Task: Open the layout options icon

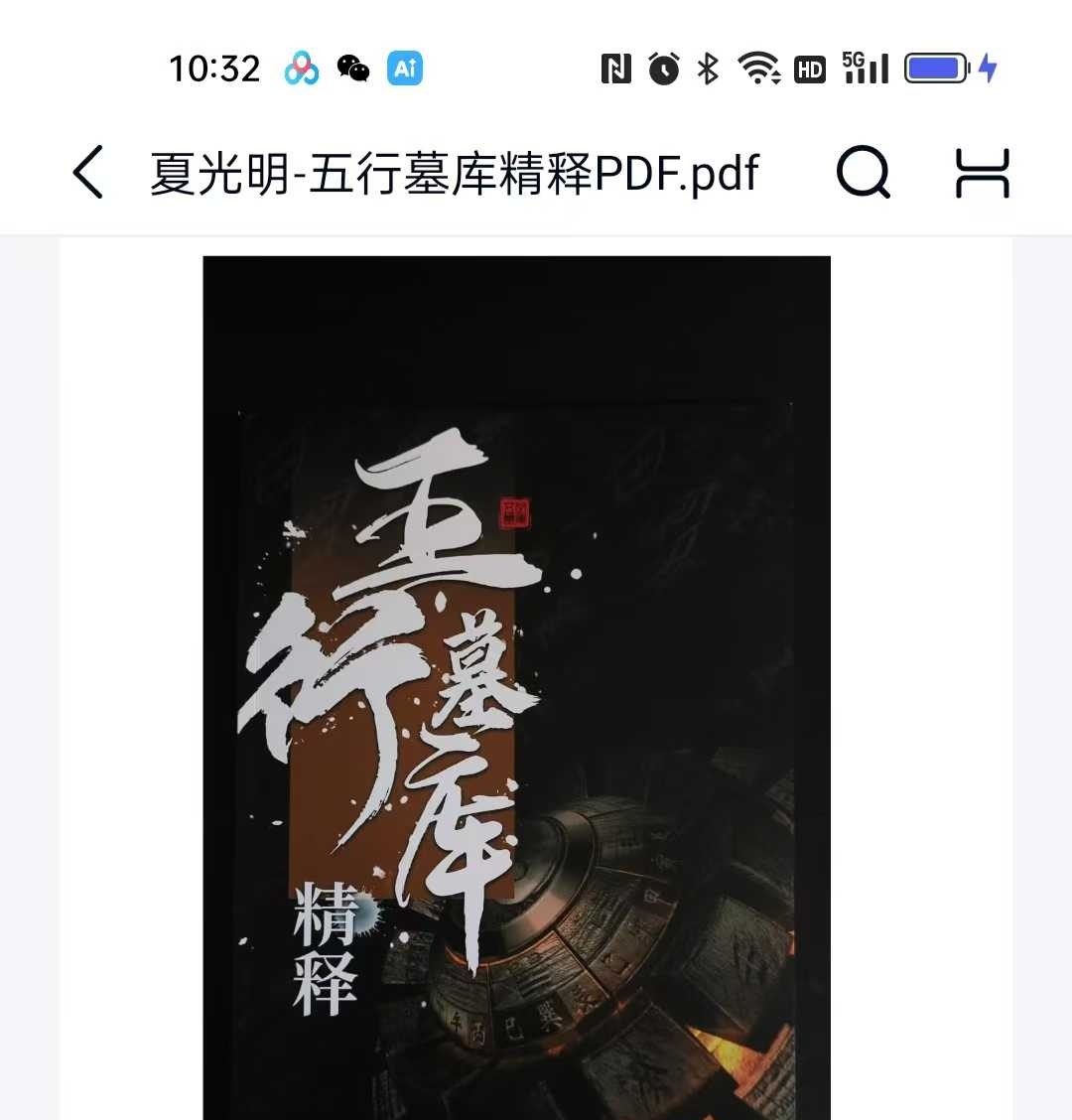Action: (x=982, y=173)
